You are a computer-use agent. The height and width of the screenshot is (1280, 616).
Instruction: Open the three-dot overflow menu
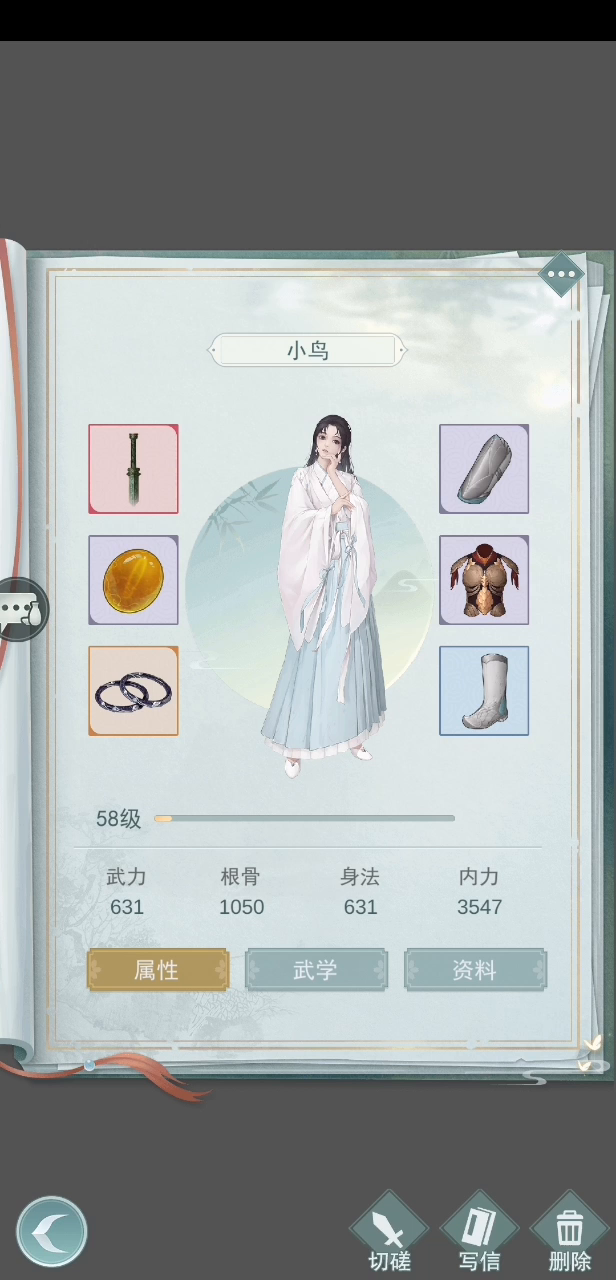coord(561,274)
